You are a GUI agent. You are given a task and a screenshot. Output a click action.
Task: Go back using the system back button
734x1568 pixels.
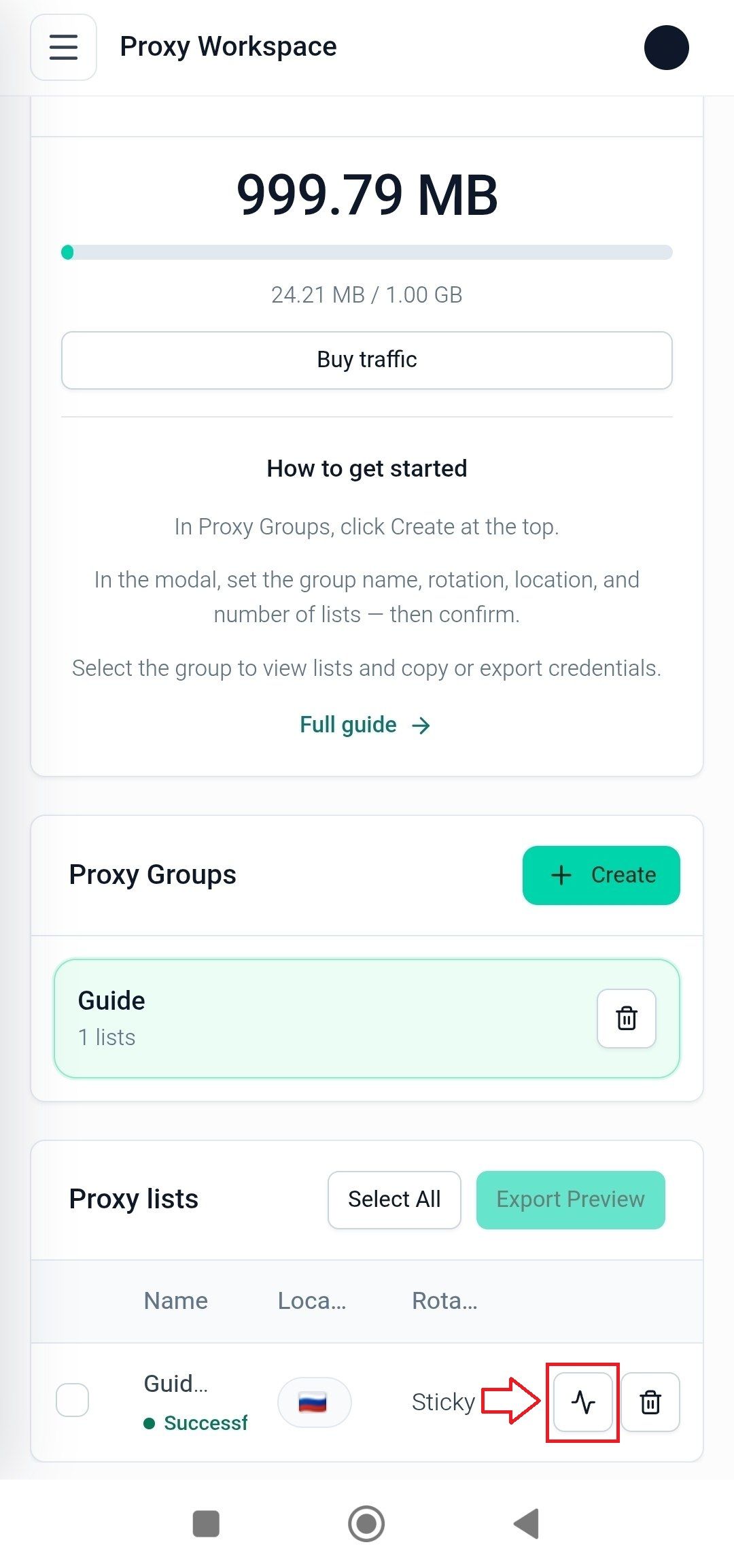pos(527,1523)
